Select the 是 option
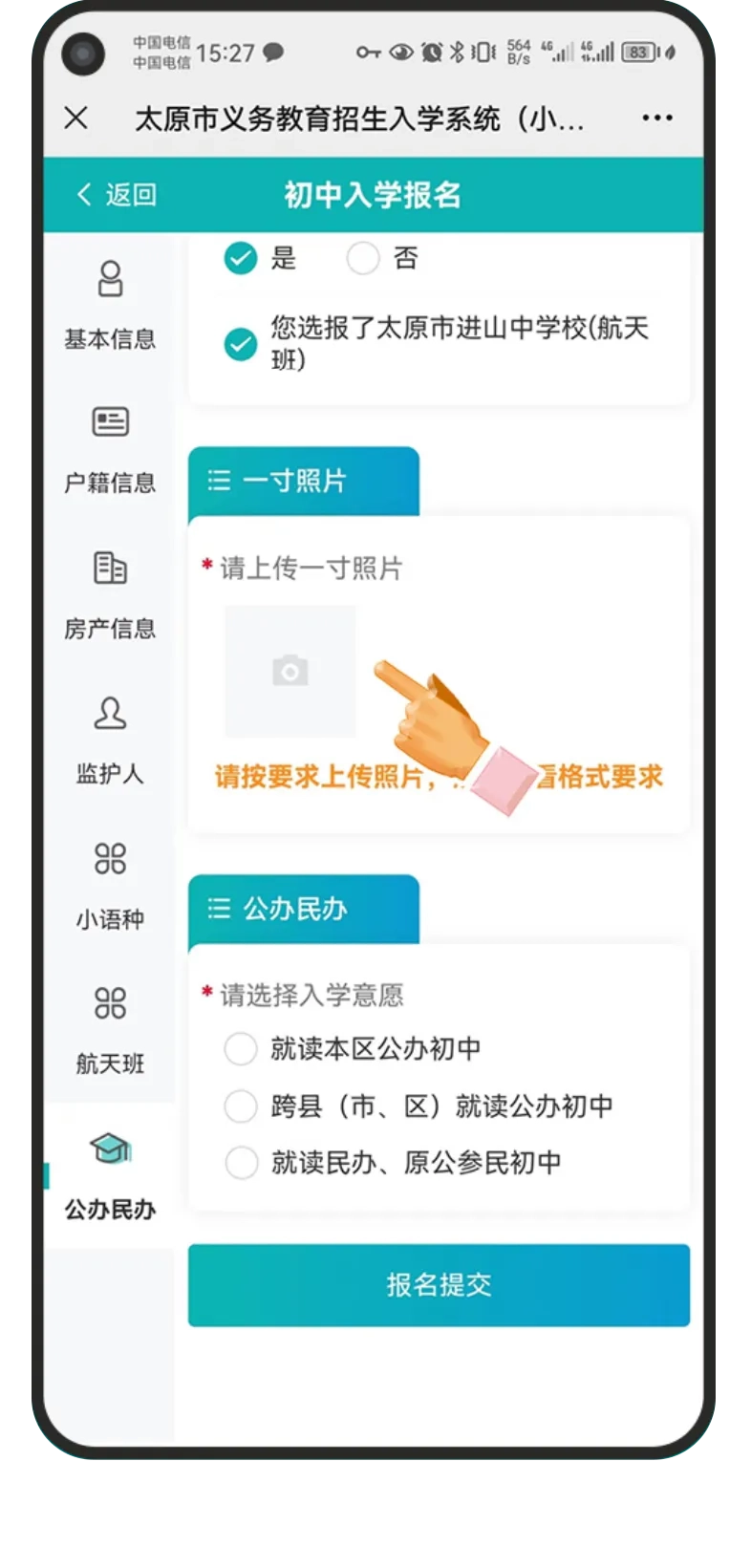 pyautogui.click(x=241, y=258)
